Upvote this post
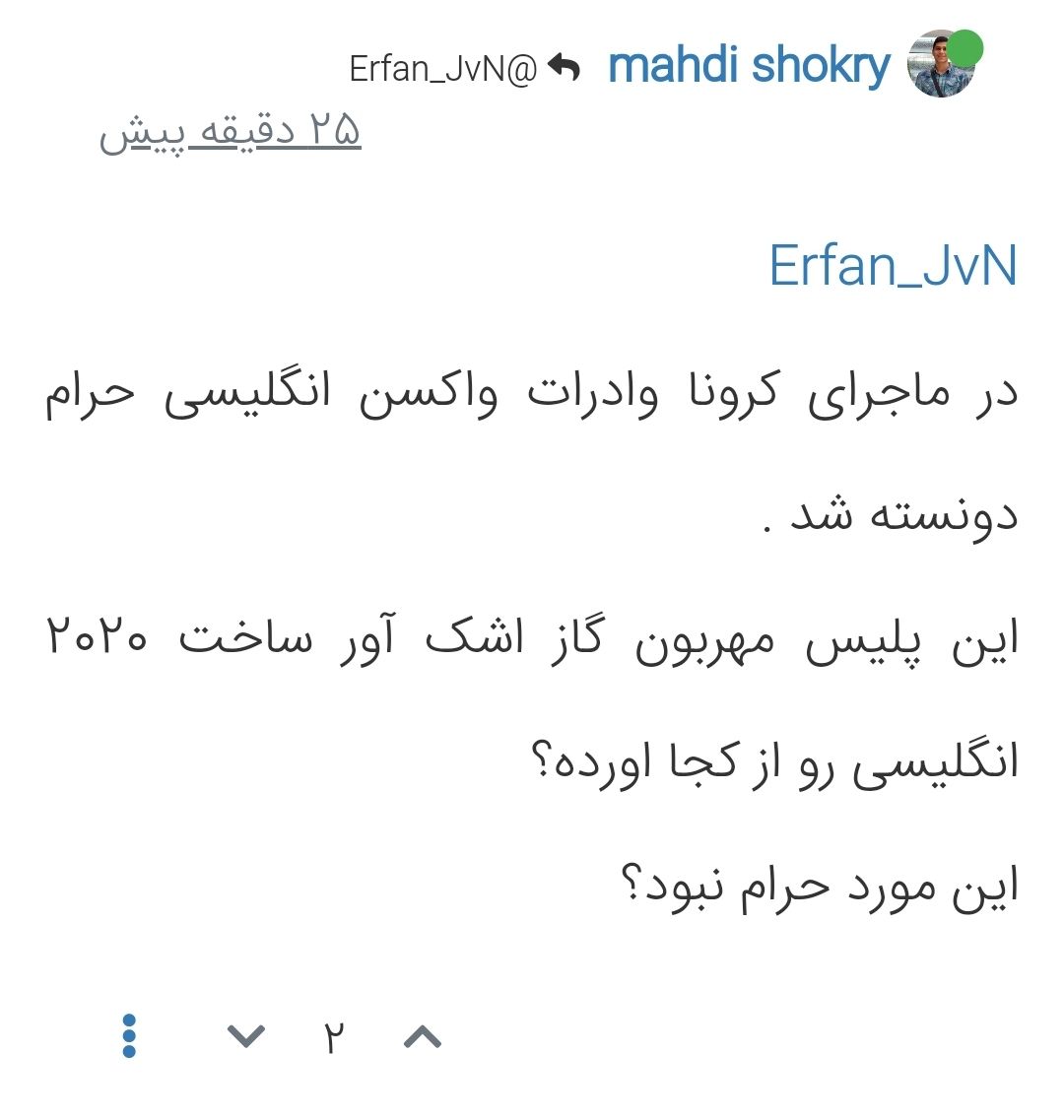This screenshot has width=1064, height=1120. [423, 1035]
